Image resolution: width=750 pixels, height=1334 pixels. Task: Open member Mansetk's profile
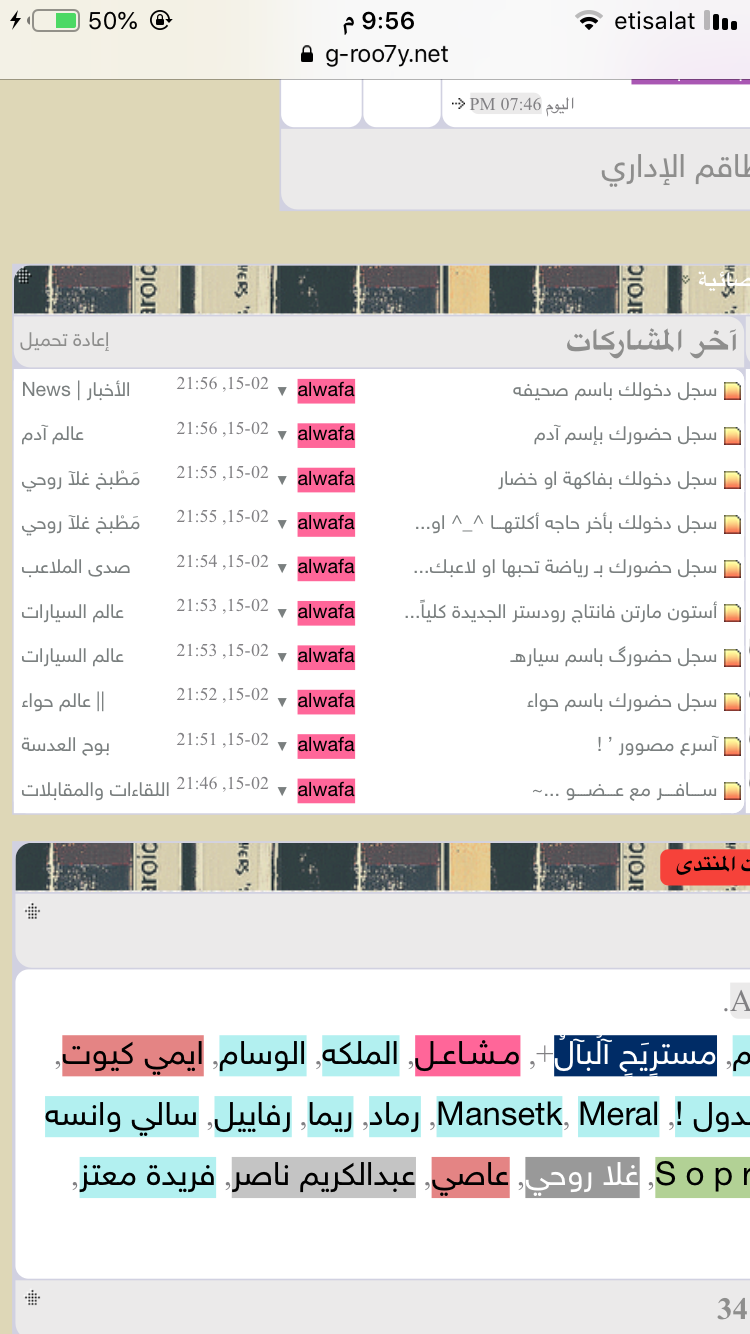click(500, 1115)
